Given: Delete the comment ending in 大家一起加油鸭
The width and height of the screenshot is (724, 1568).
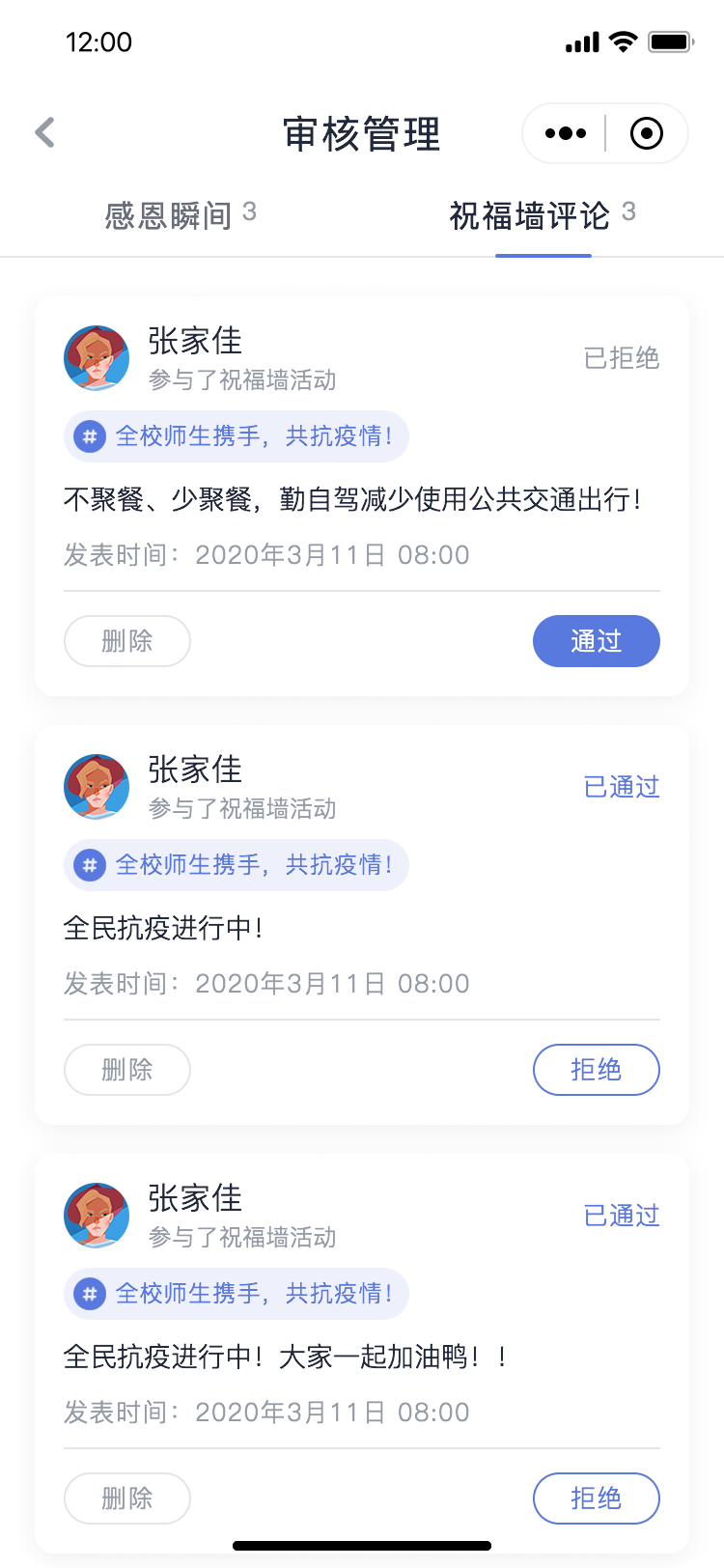Looking at the screenshot, I should point(127,1498).
